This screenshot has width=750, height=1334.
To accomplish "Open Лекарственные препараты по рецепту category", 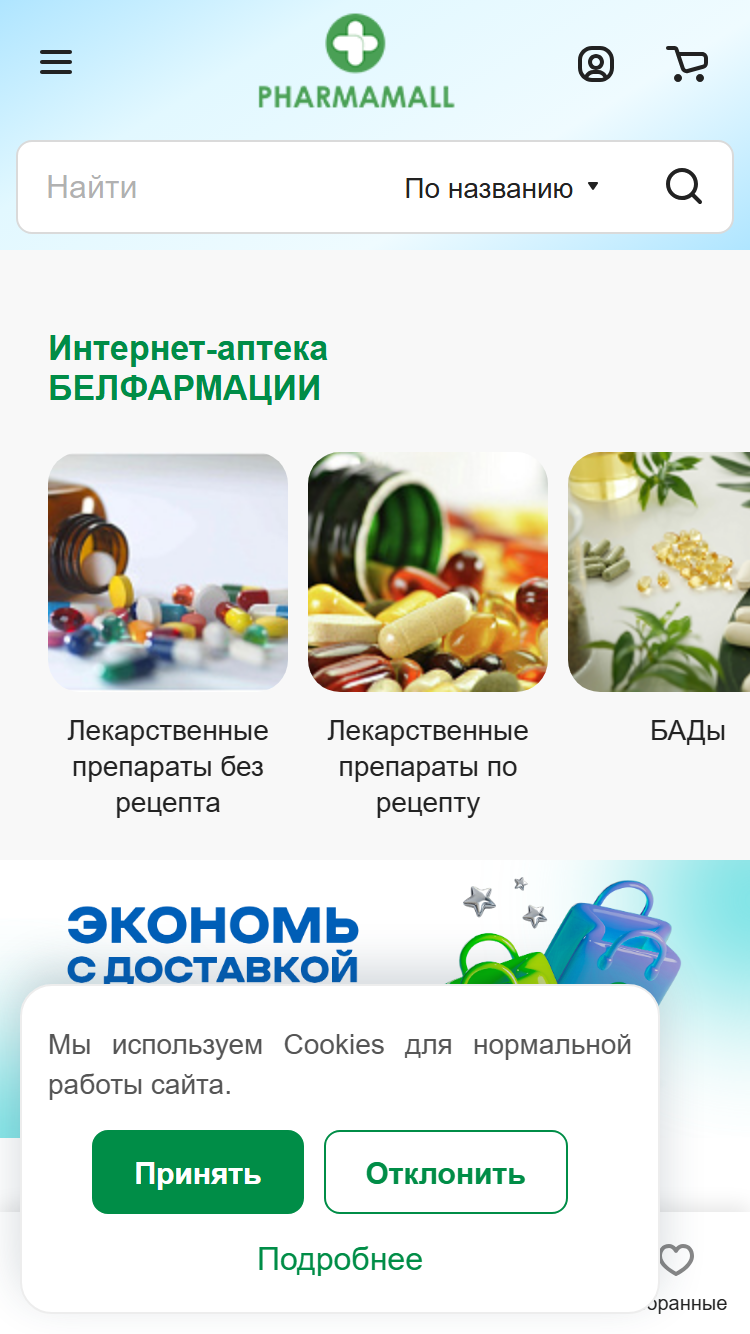I will (x=428, y=635).
